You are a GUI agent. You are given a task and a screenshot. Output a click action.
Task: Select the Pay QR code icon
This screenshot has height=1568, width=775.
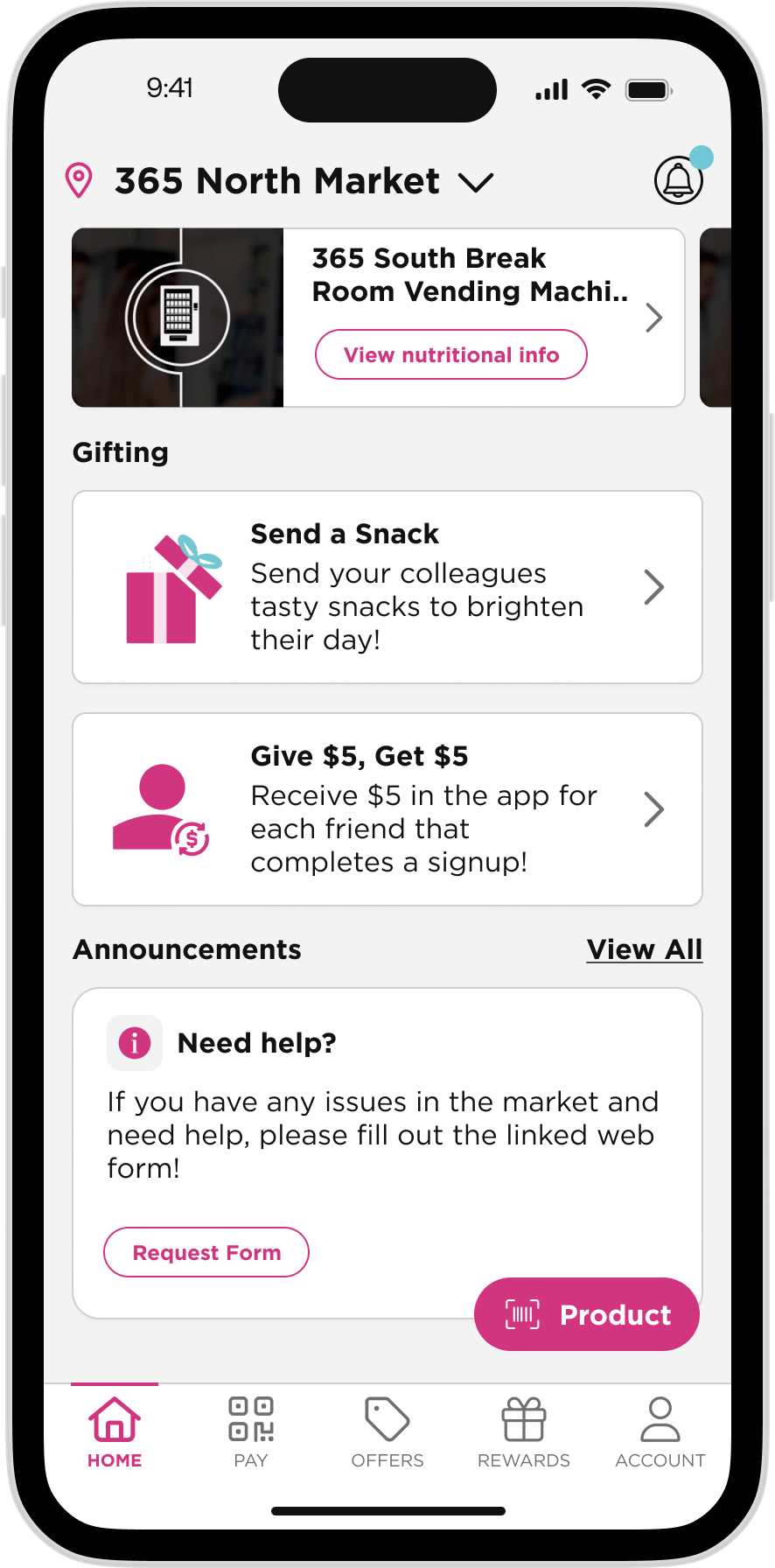251,1417
